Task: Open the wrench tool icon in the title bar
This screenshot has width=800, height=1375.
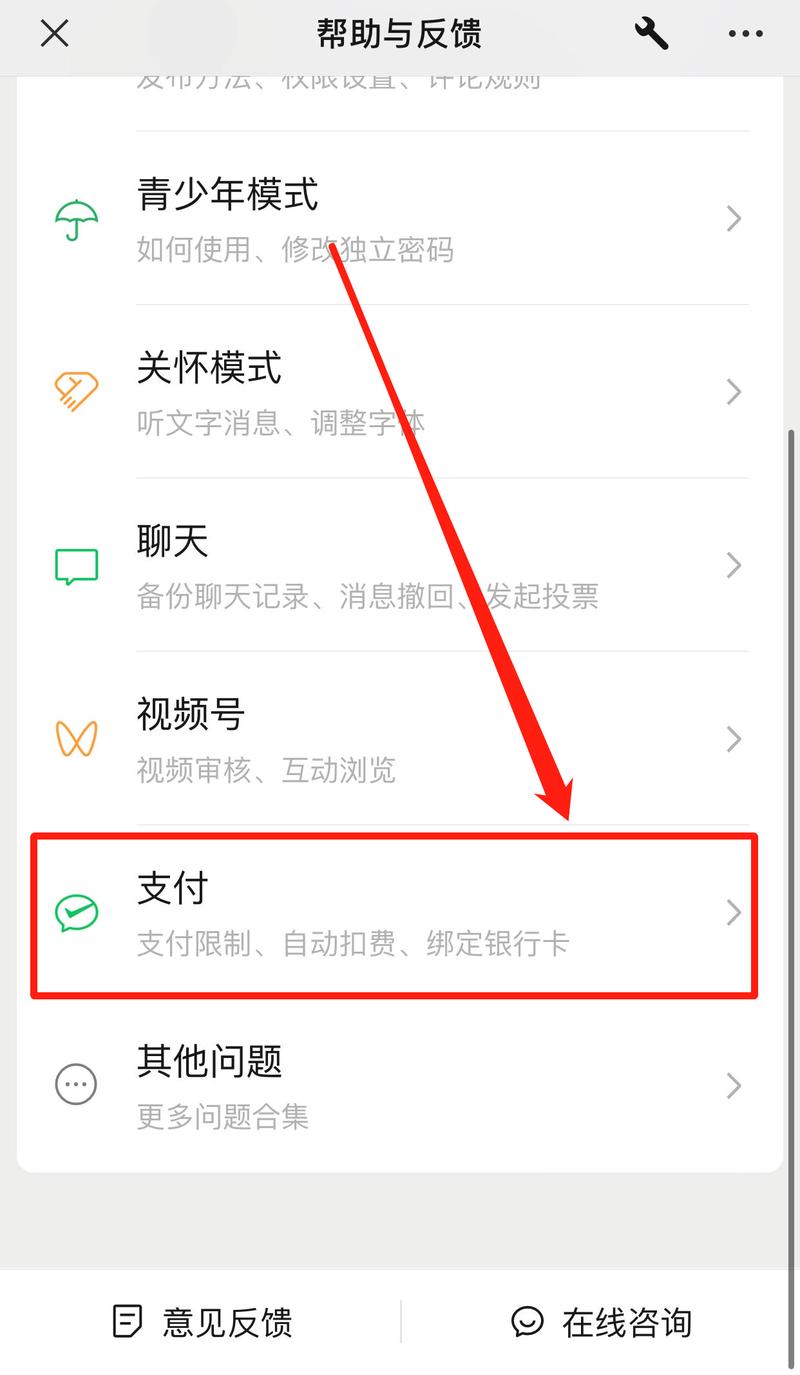Action: coord(651,33)
